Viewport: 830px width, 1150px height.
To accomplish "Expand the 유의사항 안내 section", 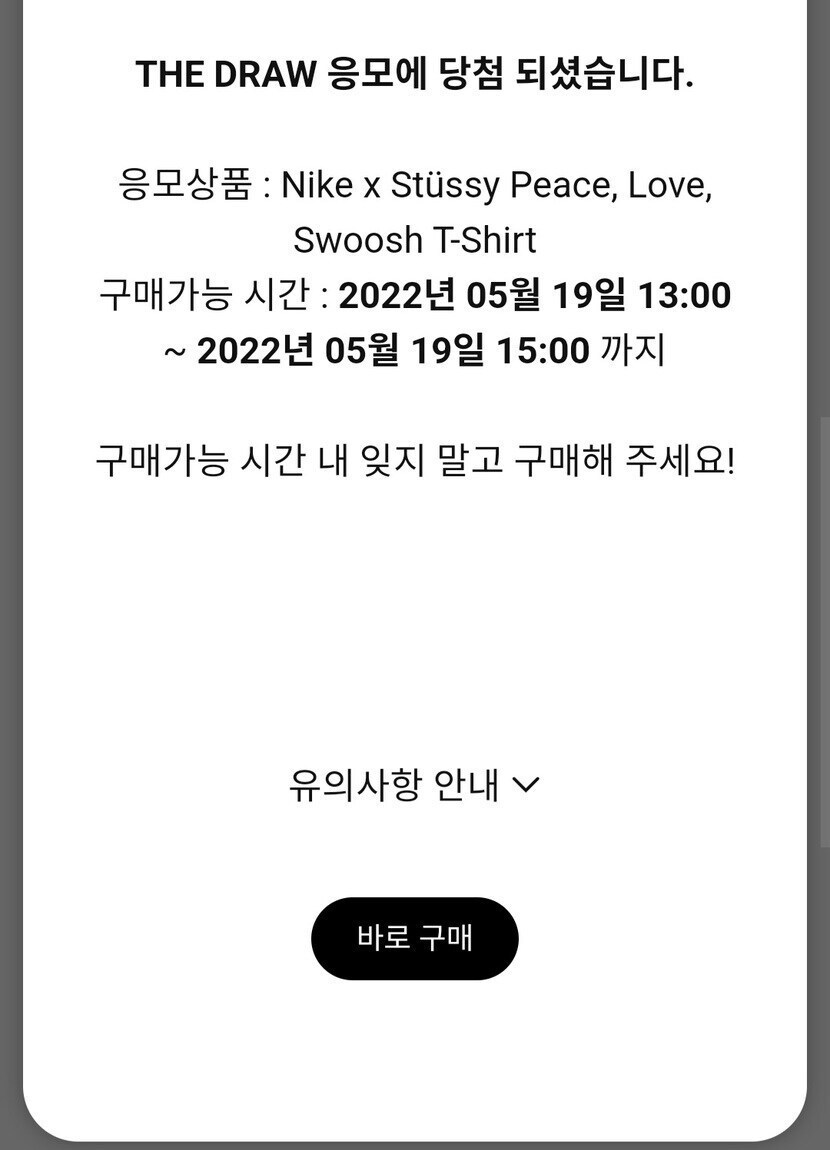I will click(414, 785).
